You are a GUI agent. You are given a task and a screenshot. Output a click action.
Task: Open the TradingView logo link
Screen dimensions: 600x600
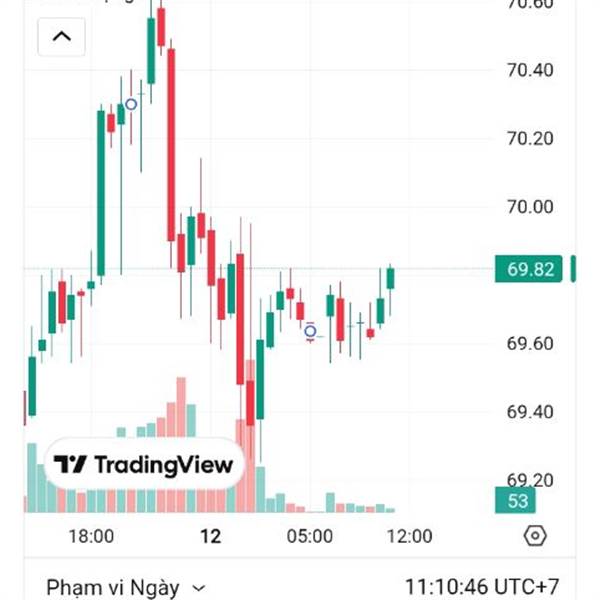[144, 464]
